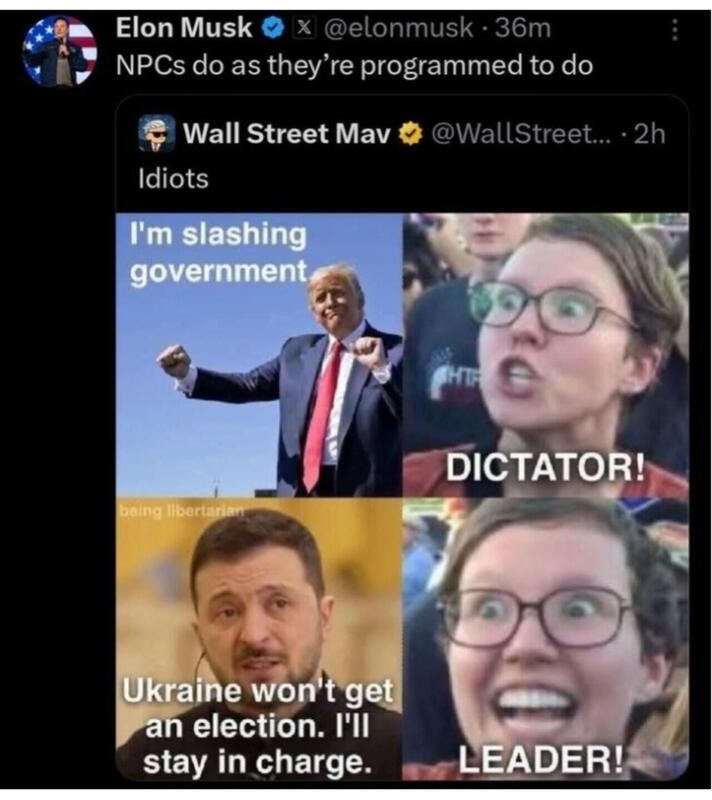Open the tweet's three-dot overflow menu
Image resolution: width=712 pixels, height=800 pixels.
(x=675, y=32)
